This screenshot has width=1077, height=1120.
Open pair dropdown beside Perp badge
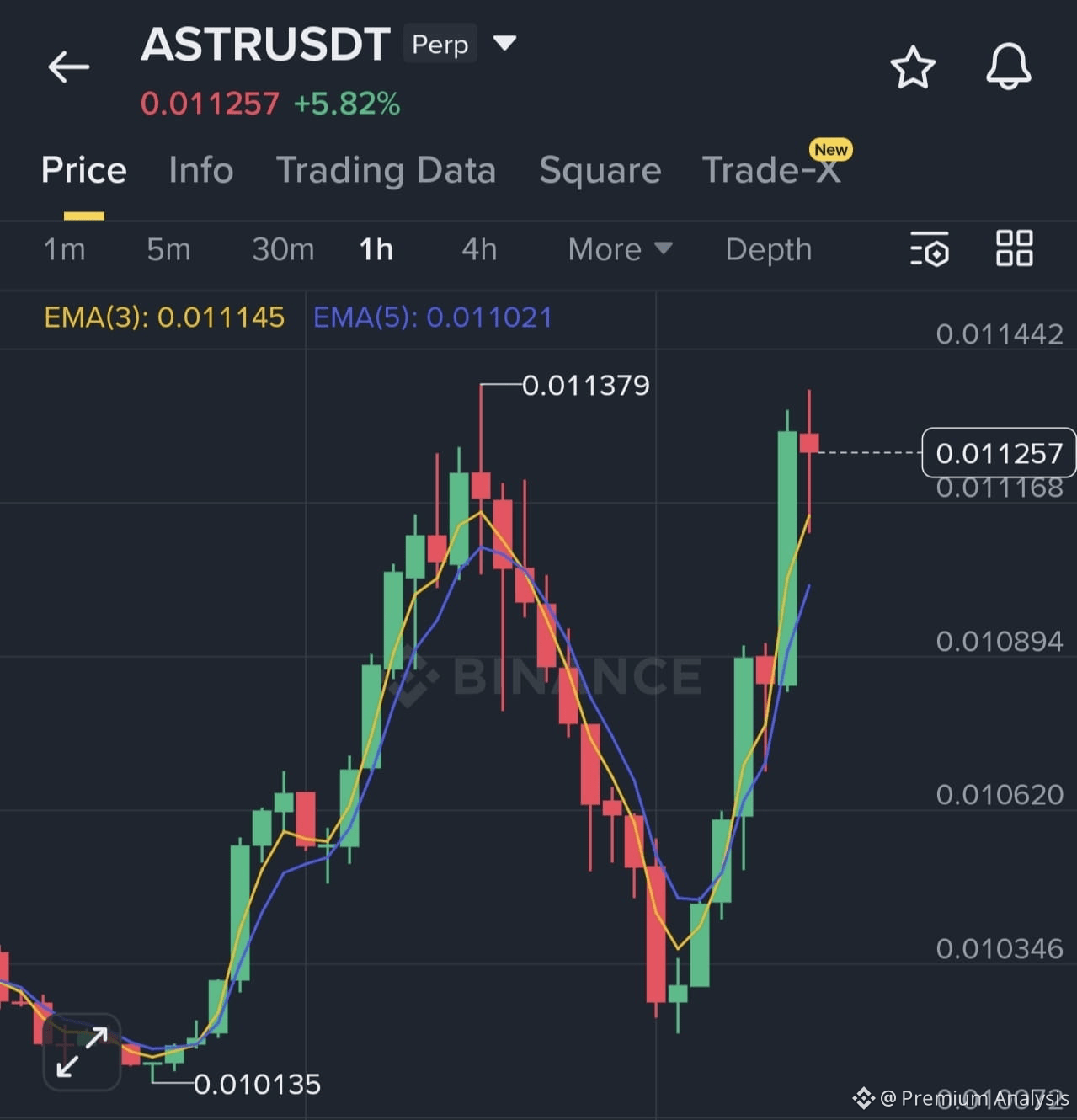click(504, 43)
